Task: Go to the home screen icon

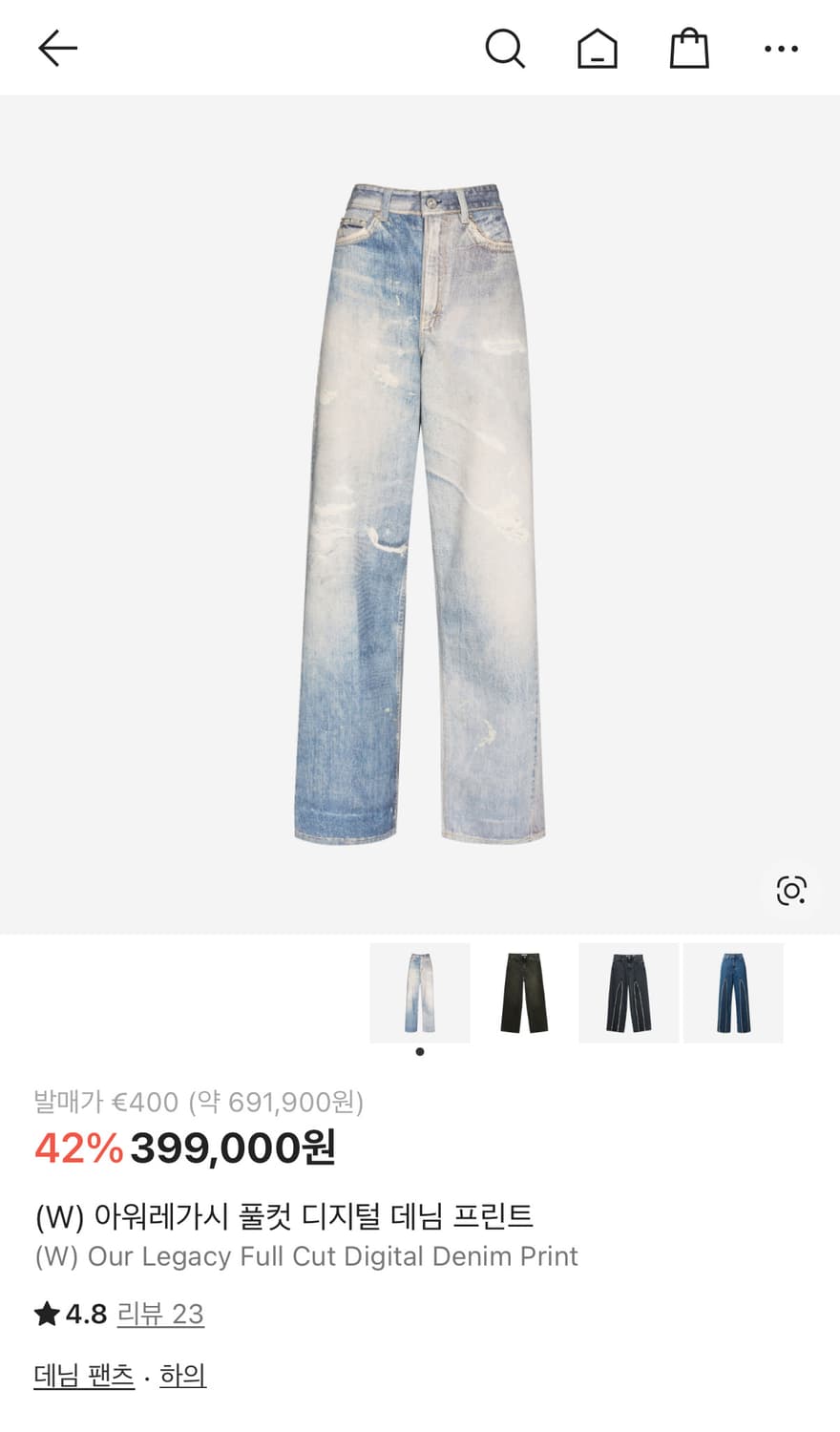Action: click(597, 48)
